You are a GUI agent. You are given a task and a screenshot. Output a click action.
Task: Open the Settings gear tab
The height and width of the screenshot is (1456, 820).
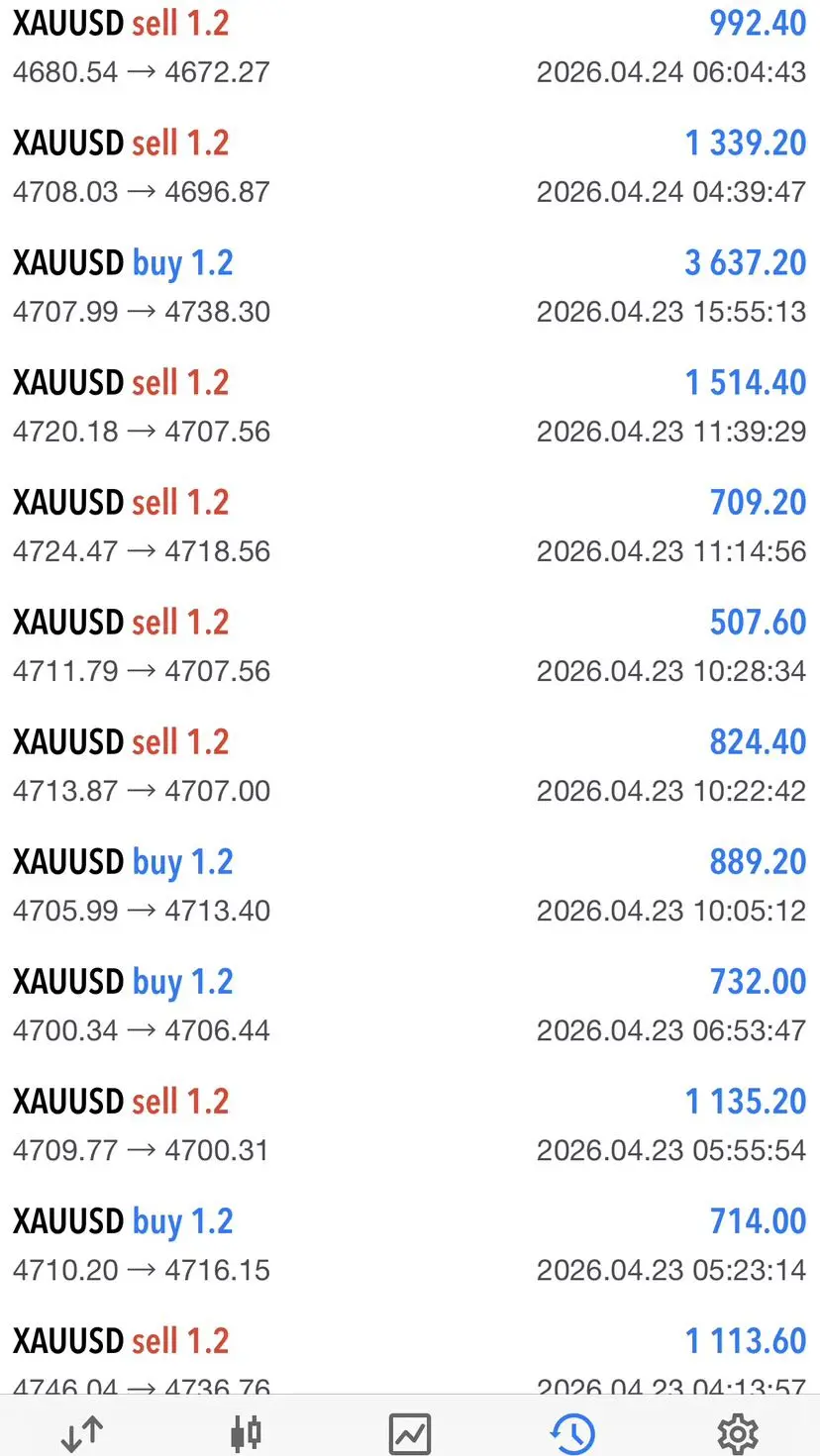tap(737, 1432)
